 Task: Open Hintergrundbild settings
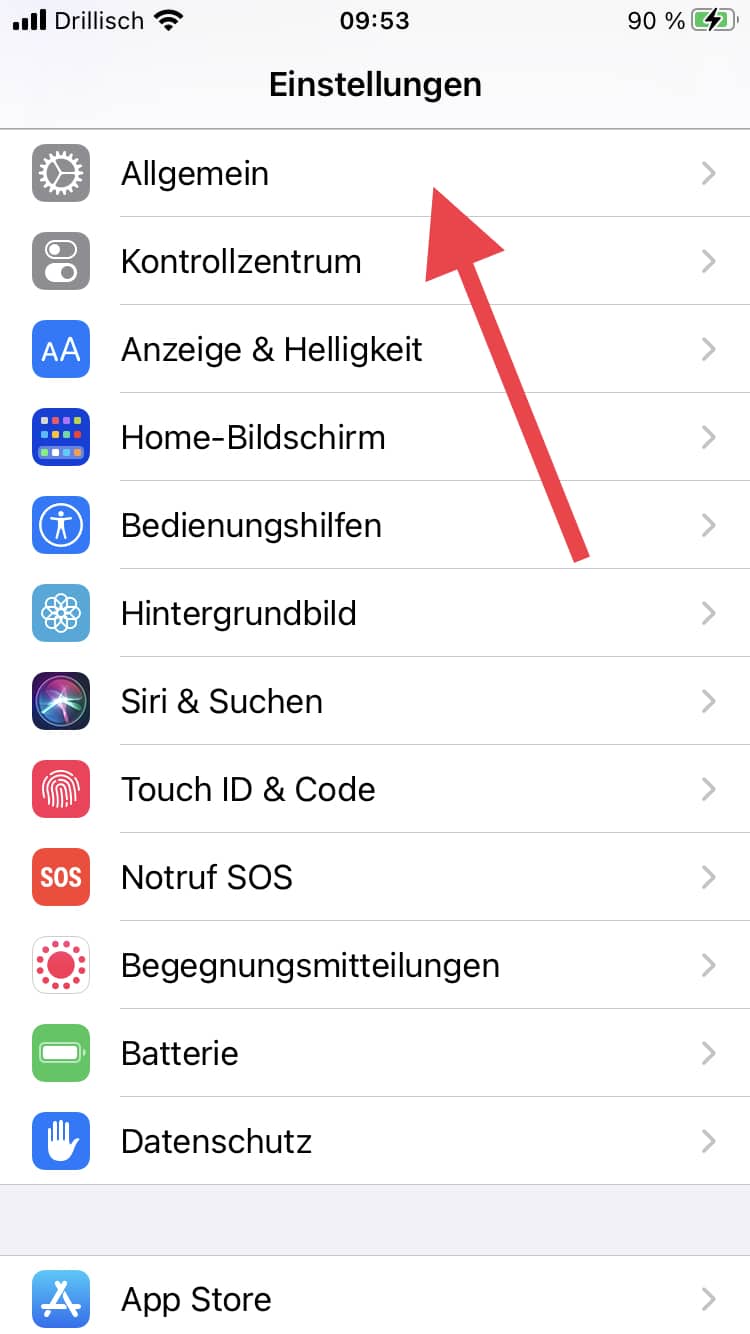239,614
